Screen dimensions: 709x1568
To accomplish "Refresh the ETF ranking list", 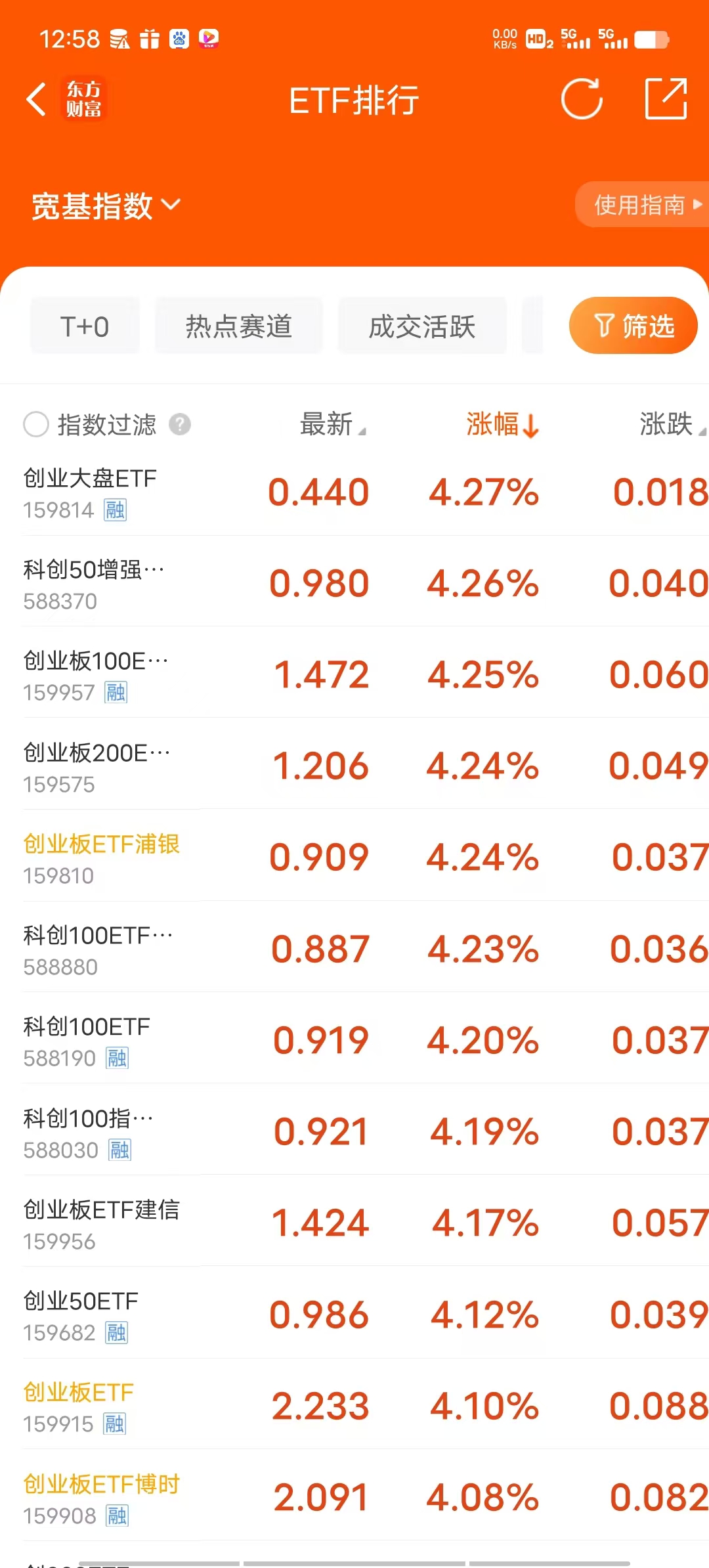I will [x=582, y=100].
